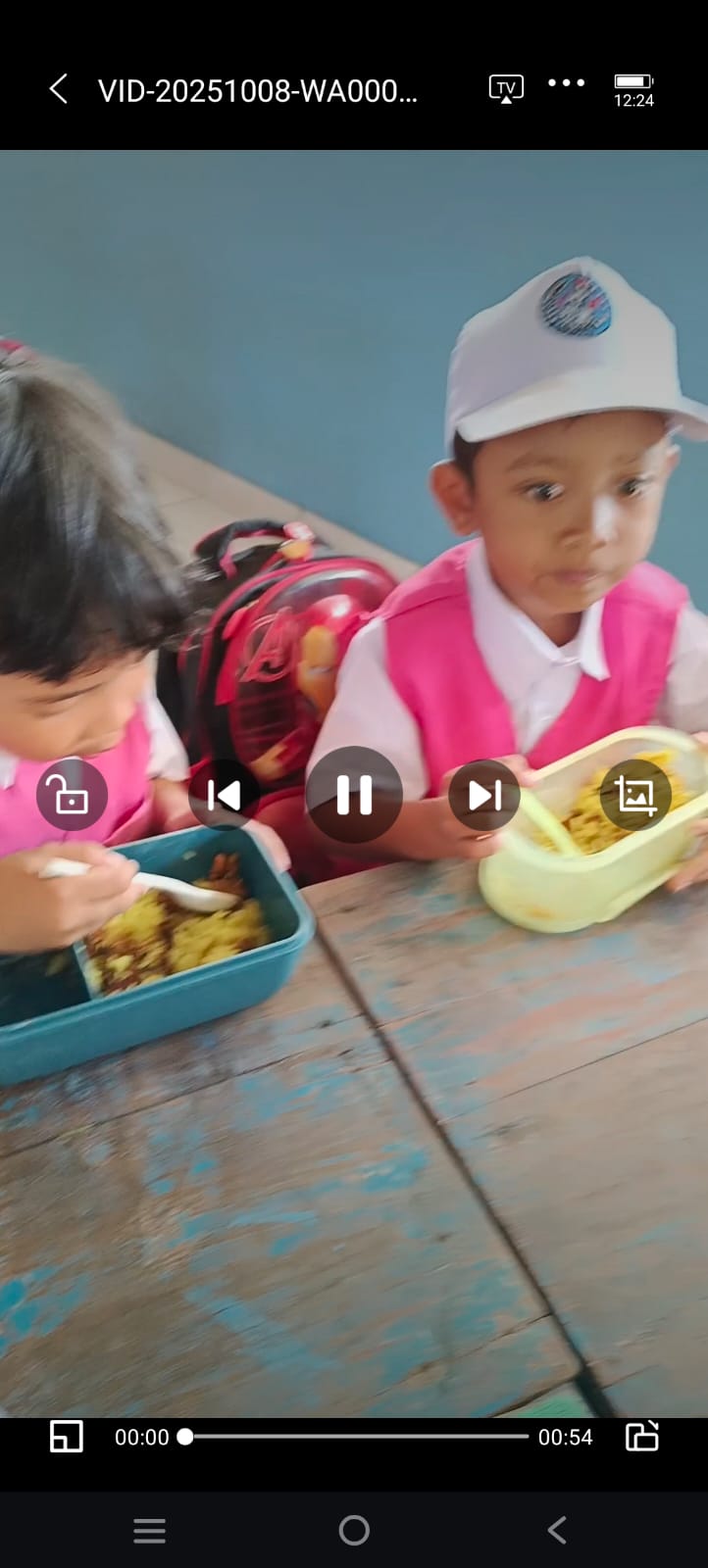Viewport: 708px width, 1568px height.
Task: Open recent apps from navigation bar
Action: pyautogui.click(x=149, y=1530)
